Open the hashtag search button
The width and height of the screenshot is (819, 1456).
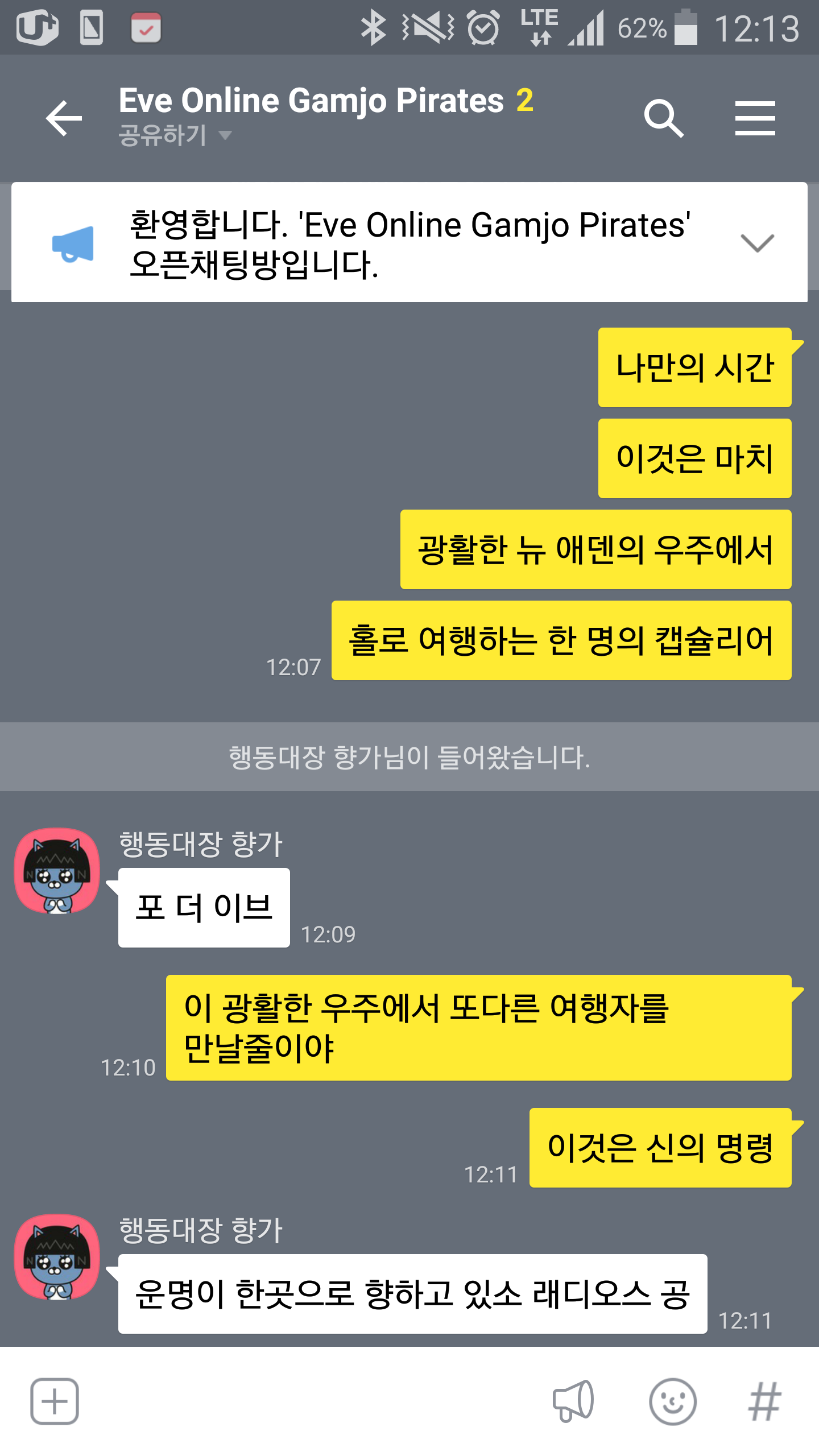click(764, 1401)
